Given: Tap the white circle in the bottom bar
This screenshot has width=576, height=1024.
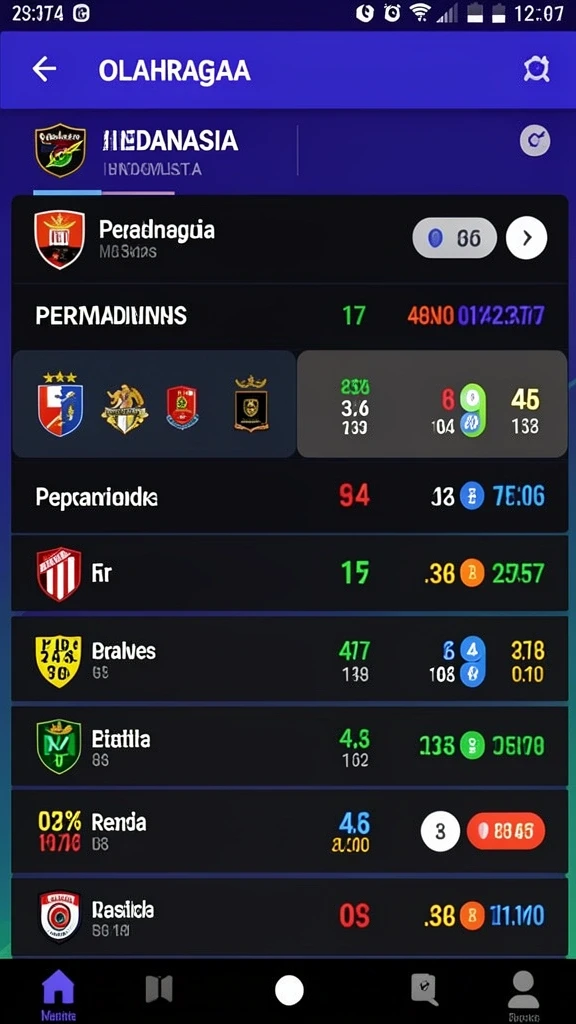Looking at the screenshot, I should [289, 991].
